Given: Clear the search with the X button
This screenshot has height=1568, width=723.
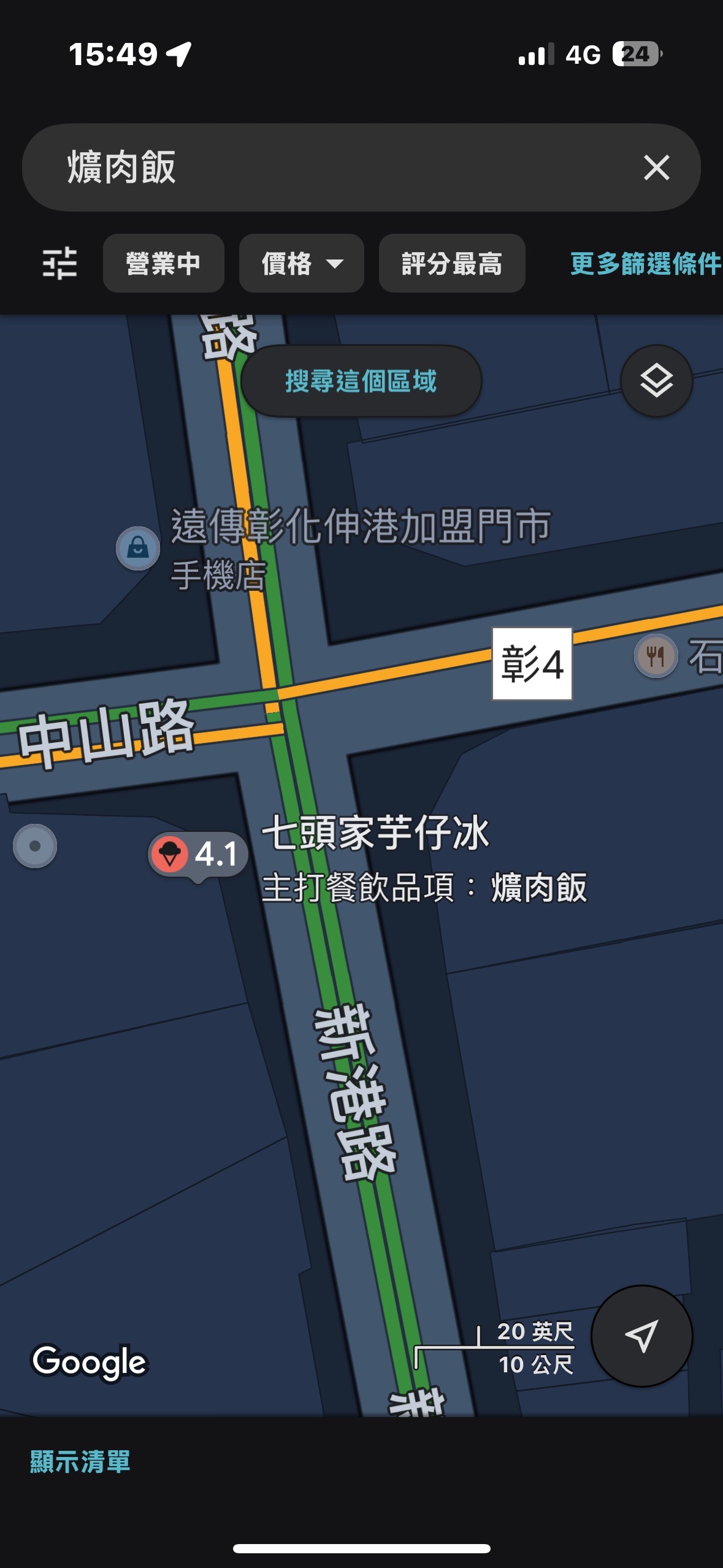Looking at the screenshot, I should pyautogui.click(x=656, y=167).
